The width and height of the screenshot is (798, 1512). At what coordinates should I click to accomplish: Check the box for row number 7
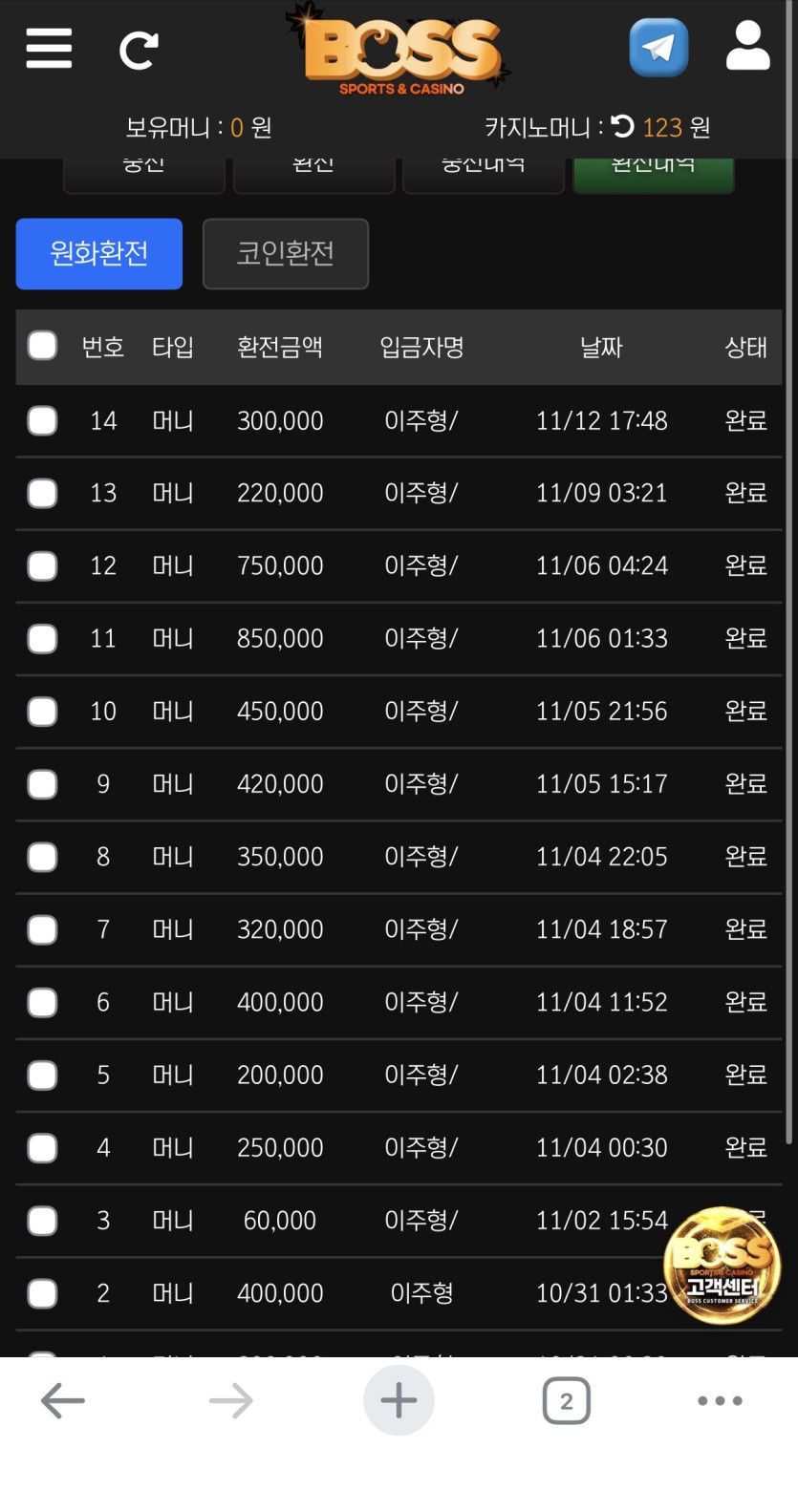[42, 929]
